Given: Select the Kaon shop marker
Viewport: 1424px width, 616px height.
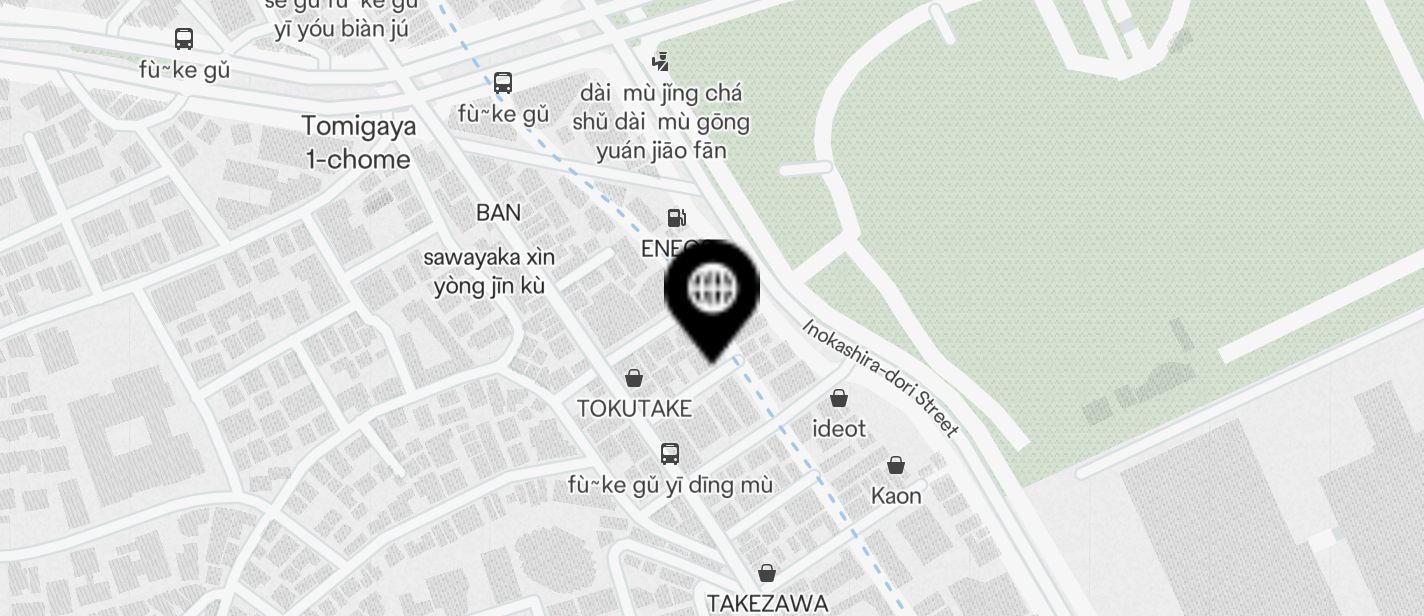Looking at the screenshot, I should (x=896, y=465).
